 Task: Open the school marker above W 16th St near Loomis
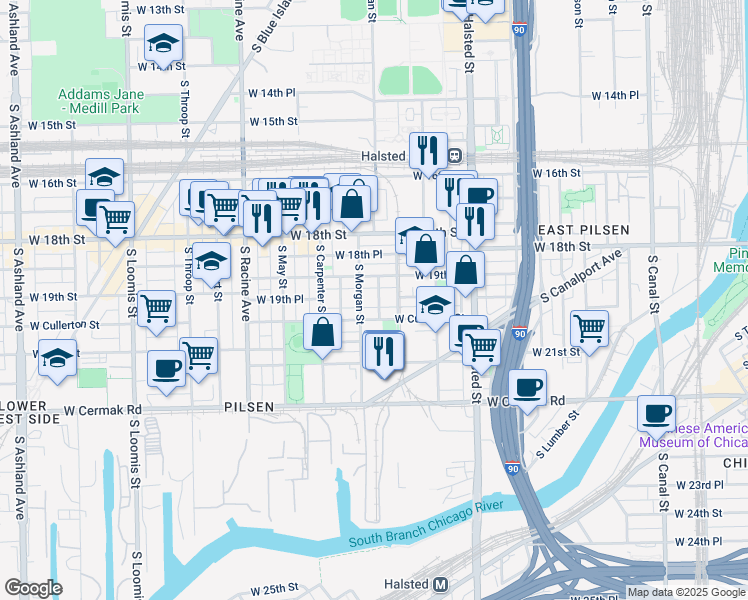click(104, 176)
